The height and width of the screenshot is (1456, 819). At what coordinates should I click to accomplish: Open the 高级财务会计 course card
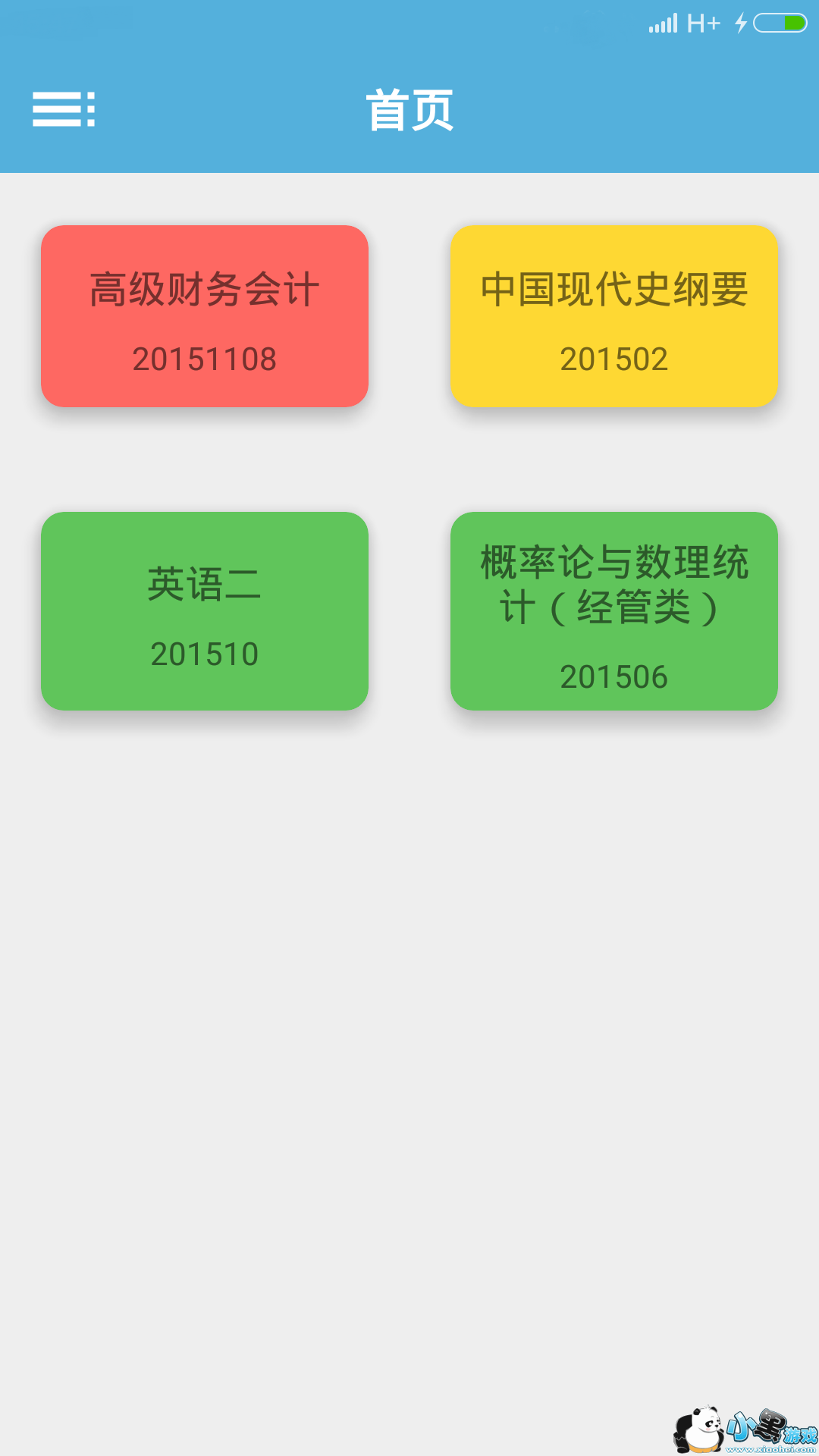204,315
